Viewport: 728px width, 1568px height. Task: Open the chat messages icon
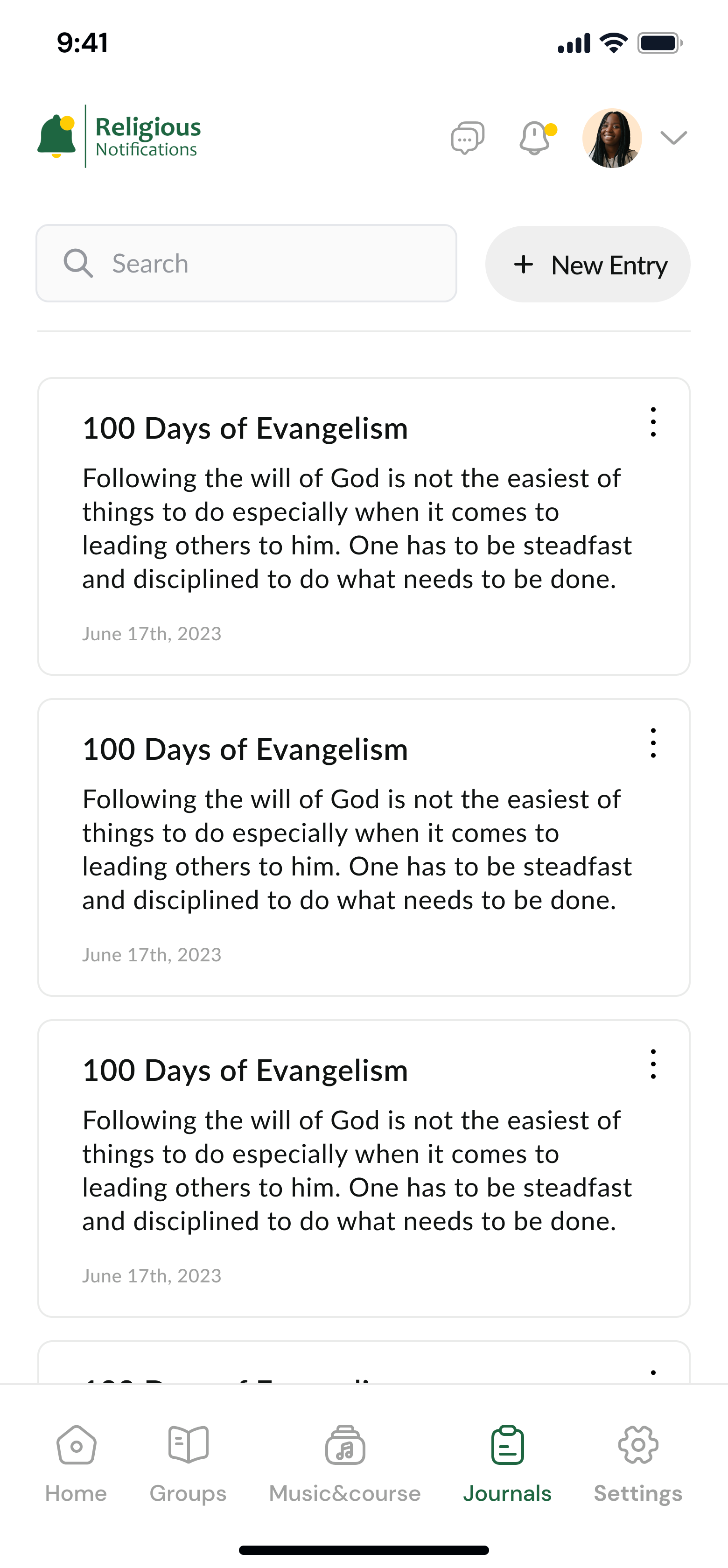point(468,138)
